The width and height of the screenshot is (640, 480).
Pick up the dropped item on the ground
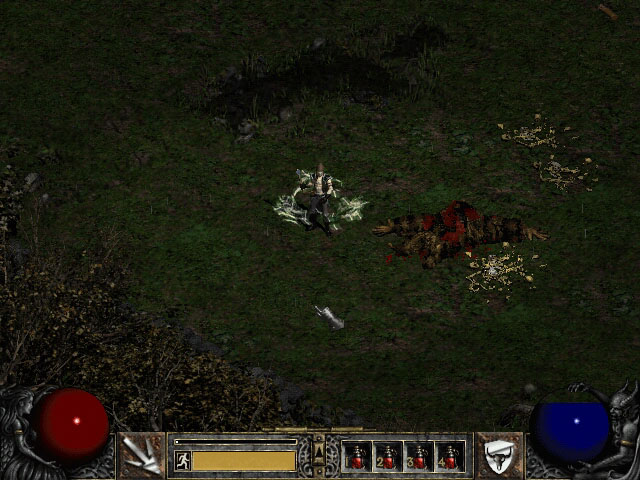[329, 317]
